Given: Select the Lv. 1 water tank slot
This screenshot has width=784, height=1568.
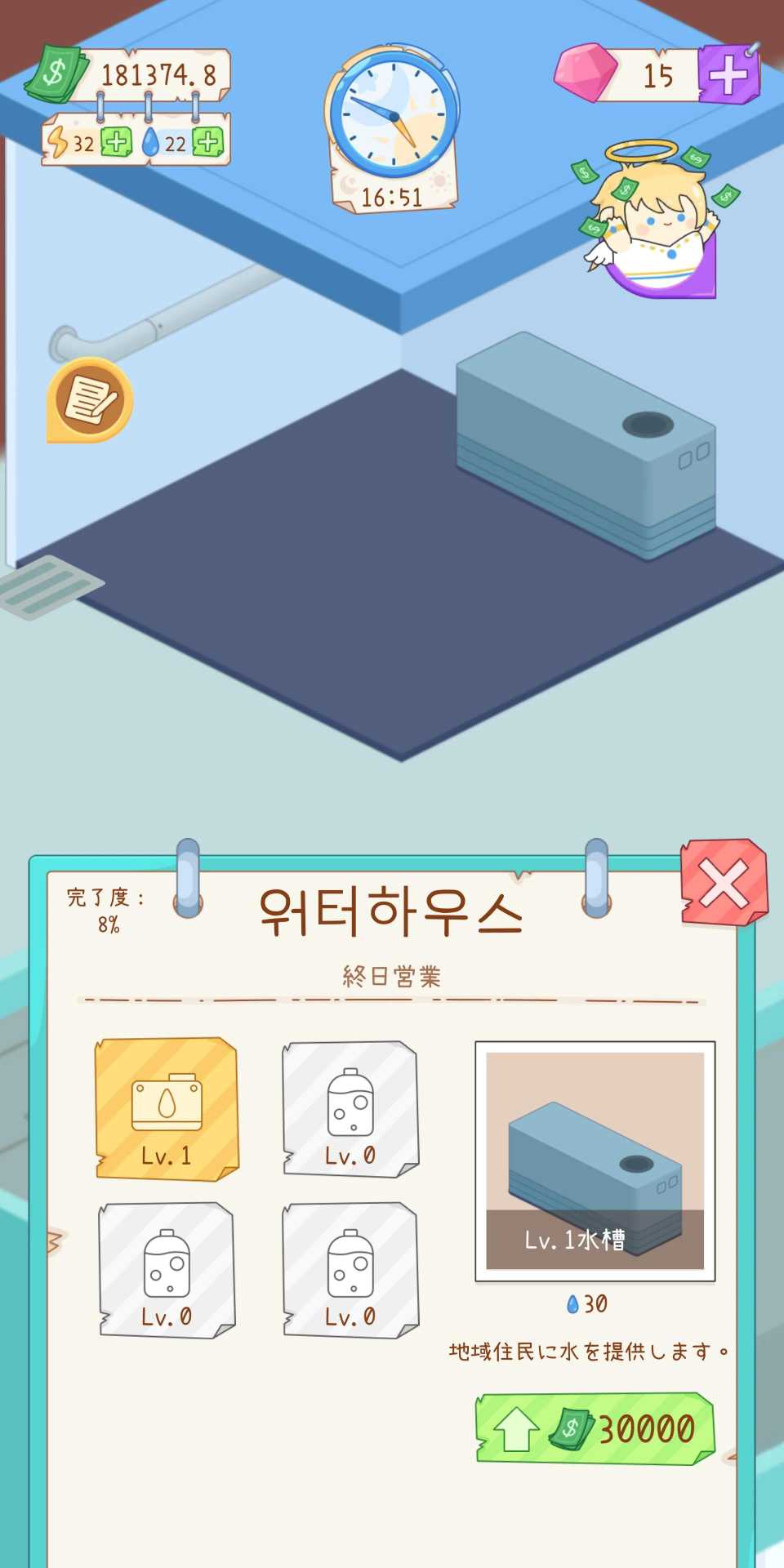Looking at the screenshot, I should click(x=167, y=1109).
